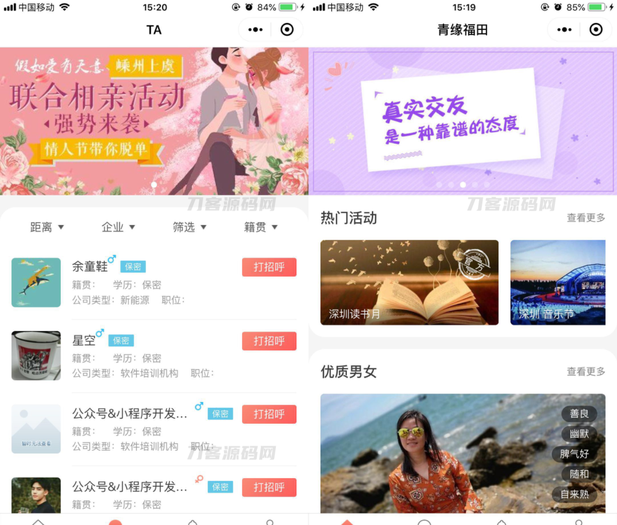View more 热门活动 via 查看更多
Screen dimensions: 617x525
[x=586, y=218]
